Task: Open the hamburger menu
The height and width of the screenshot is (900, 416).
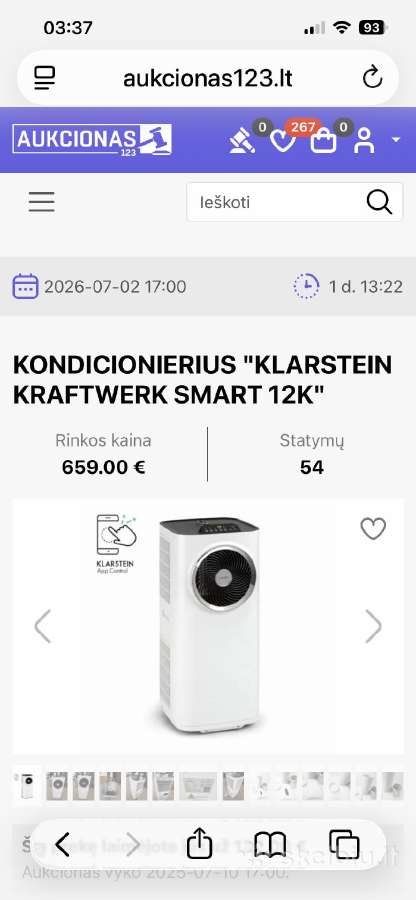Action: 42,202
